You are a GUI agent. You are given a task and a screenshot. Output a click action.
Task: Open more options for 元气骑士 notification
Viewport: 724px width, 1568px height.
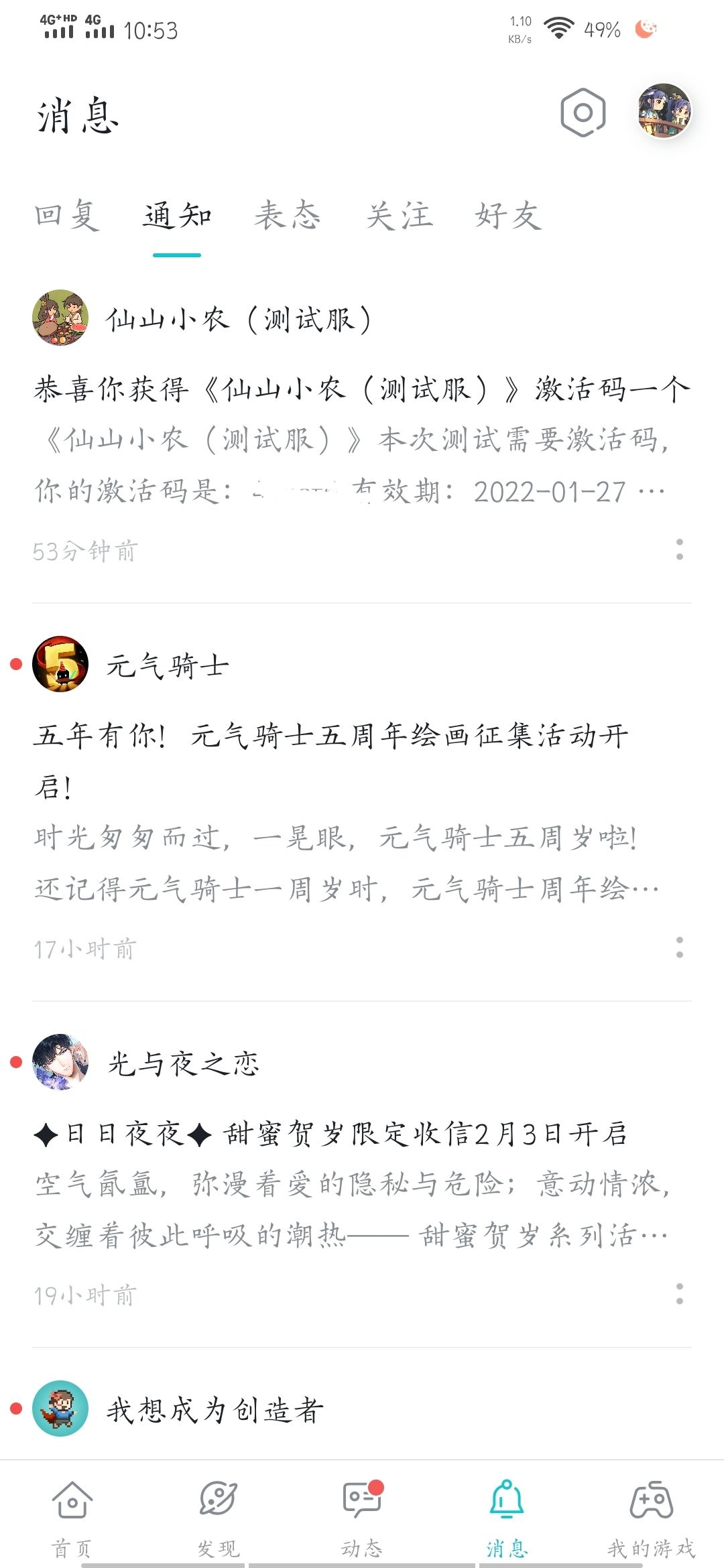[680, 948]
